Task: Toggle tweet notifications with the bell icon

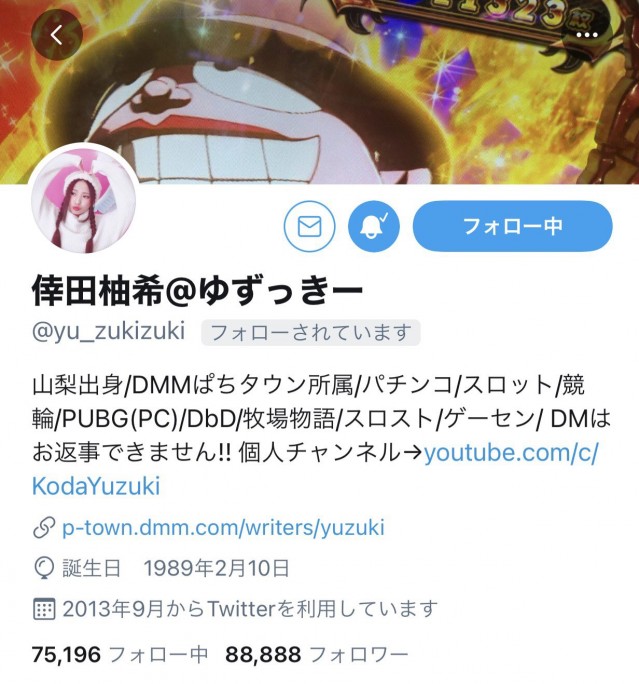Action: (374, 227)
